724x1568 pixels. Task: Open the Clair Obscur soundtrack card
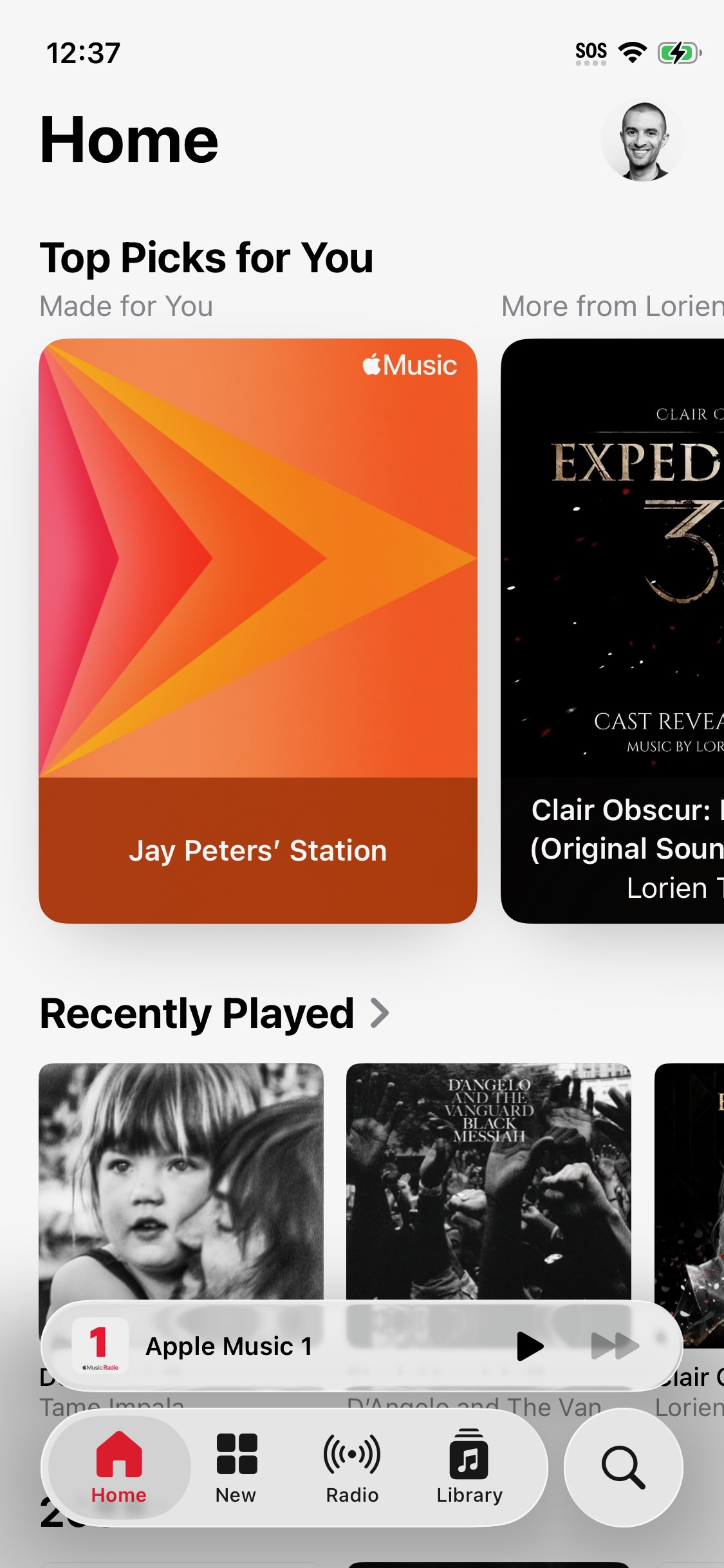(x=613, y=630)
